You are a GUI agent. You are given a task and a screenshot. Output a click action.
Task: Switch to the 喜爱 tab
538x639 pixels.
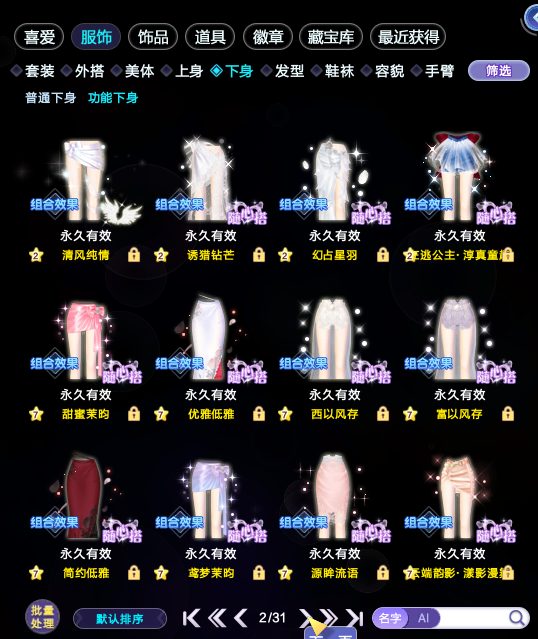tap(39, 37)
